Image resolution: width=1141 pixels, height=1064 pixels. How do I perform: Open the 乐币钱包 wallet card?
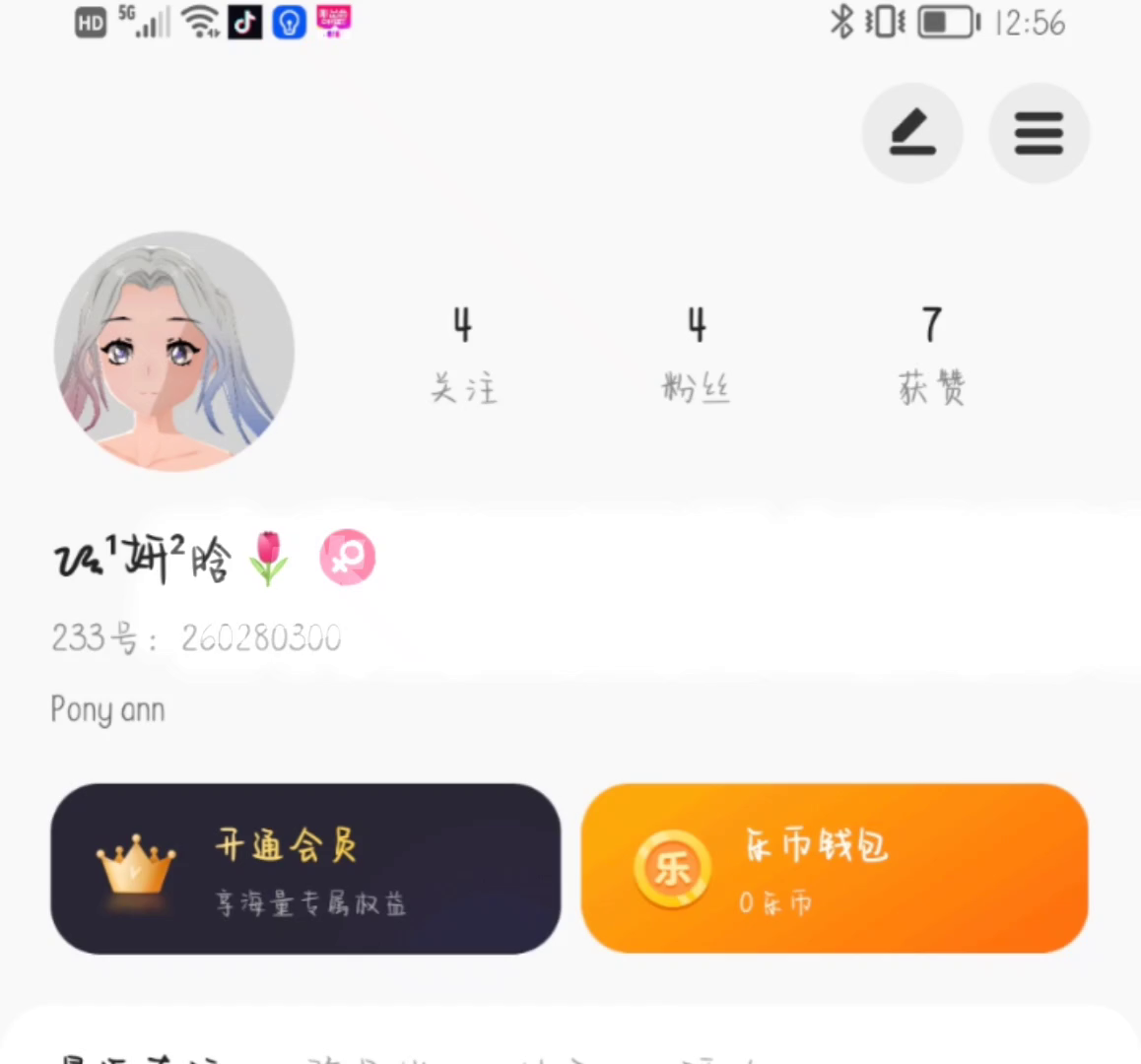(x=835, y=869)
